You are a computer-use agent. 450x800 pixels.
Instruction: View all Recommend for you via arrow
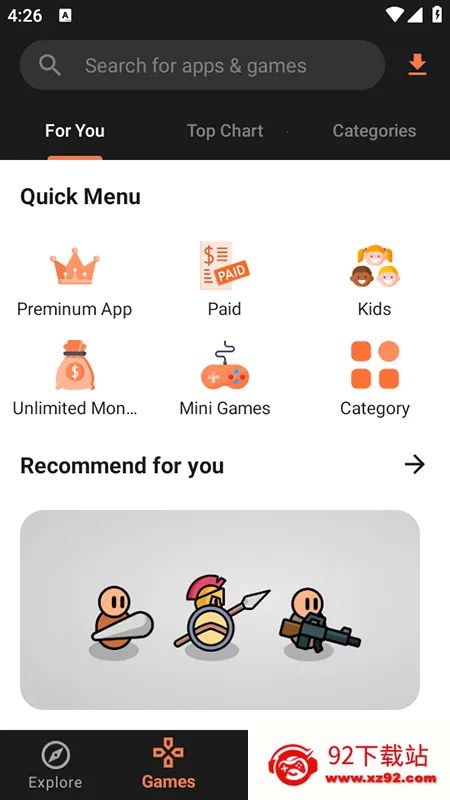tap(414, 464)
